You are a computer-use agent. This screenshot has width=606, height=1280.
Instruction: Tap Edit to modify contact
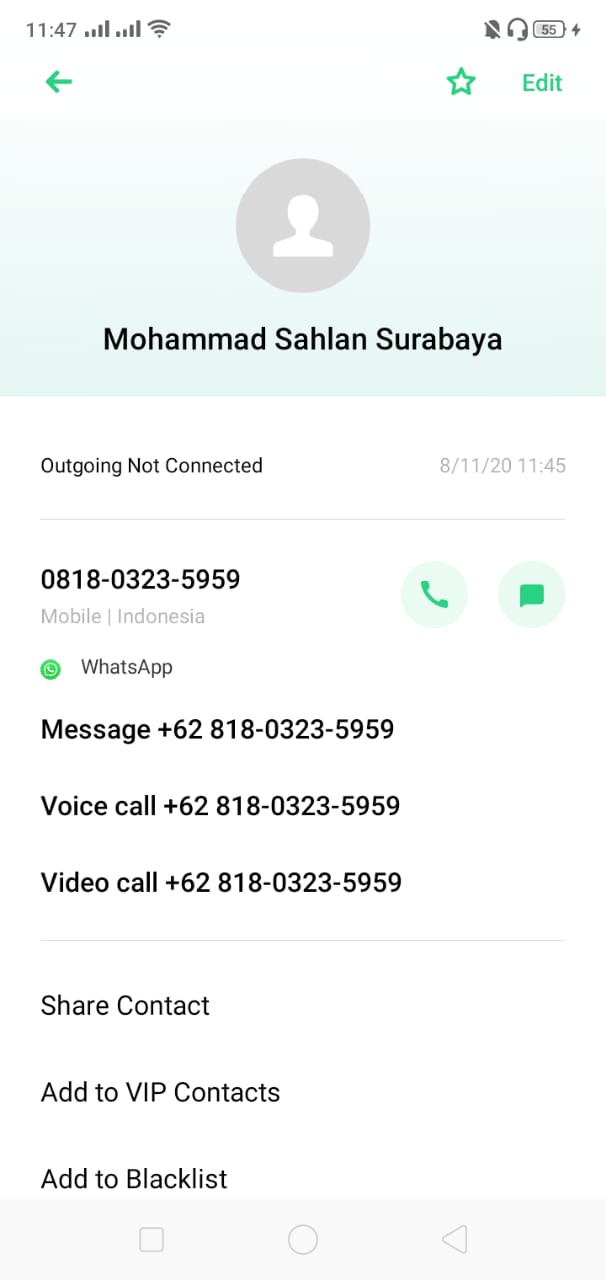coord(542,83)
